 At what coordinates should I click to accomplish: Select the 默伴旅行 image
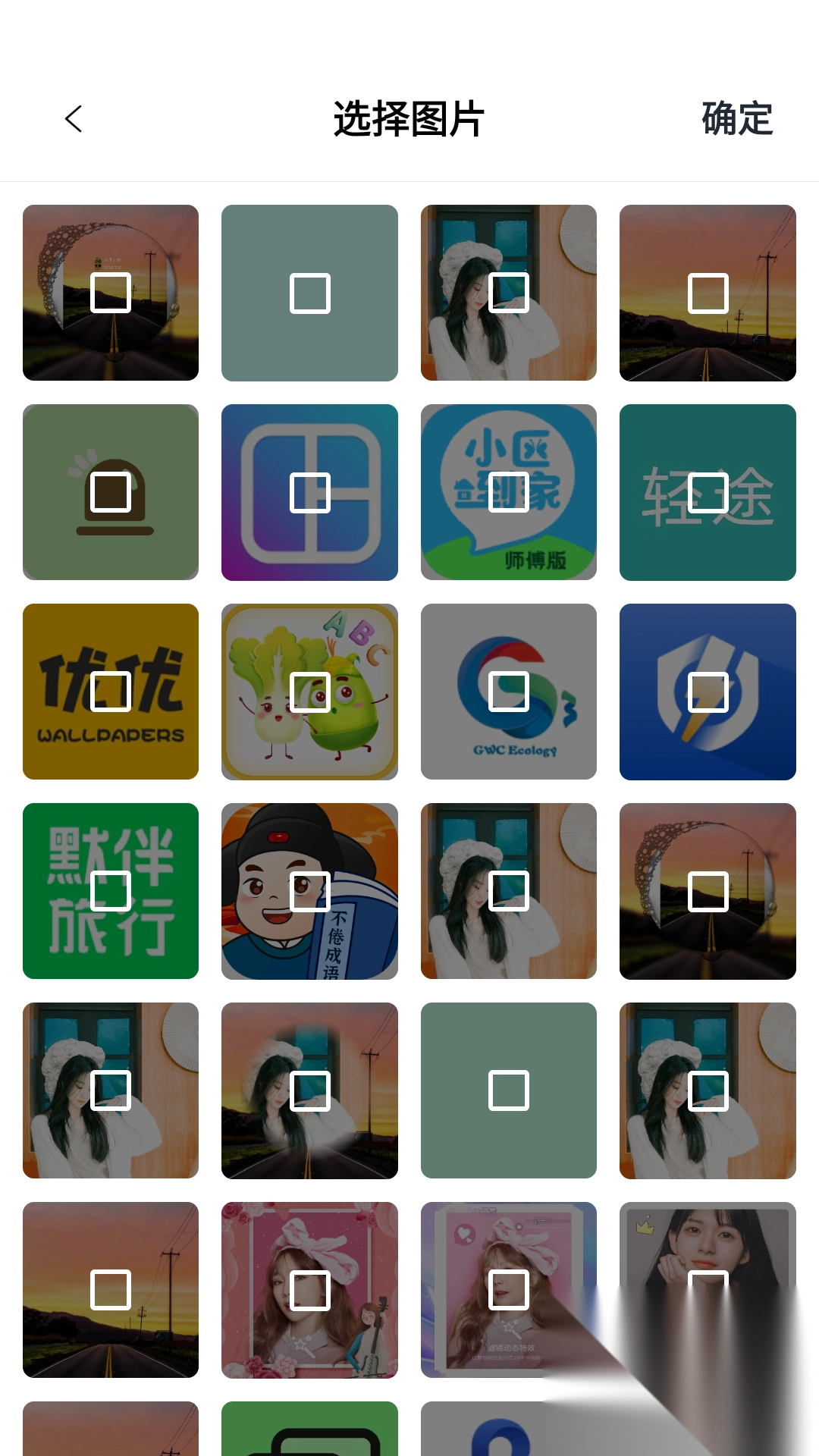coord(111,891)
